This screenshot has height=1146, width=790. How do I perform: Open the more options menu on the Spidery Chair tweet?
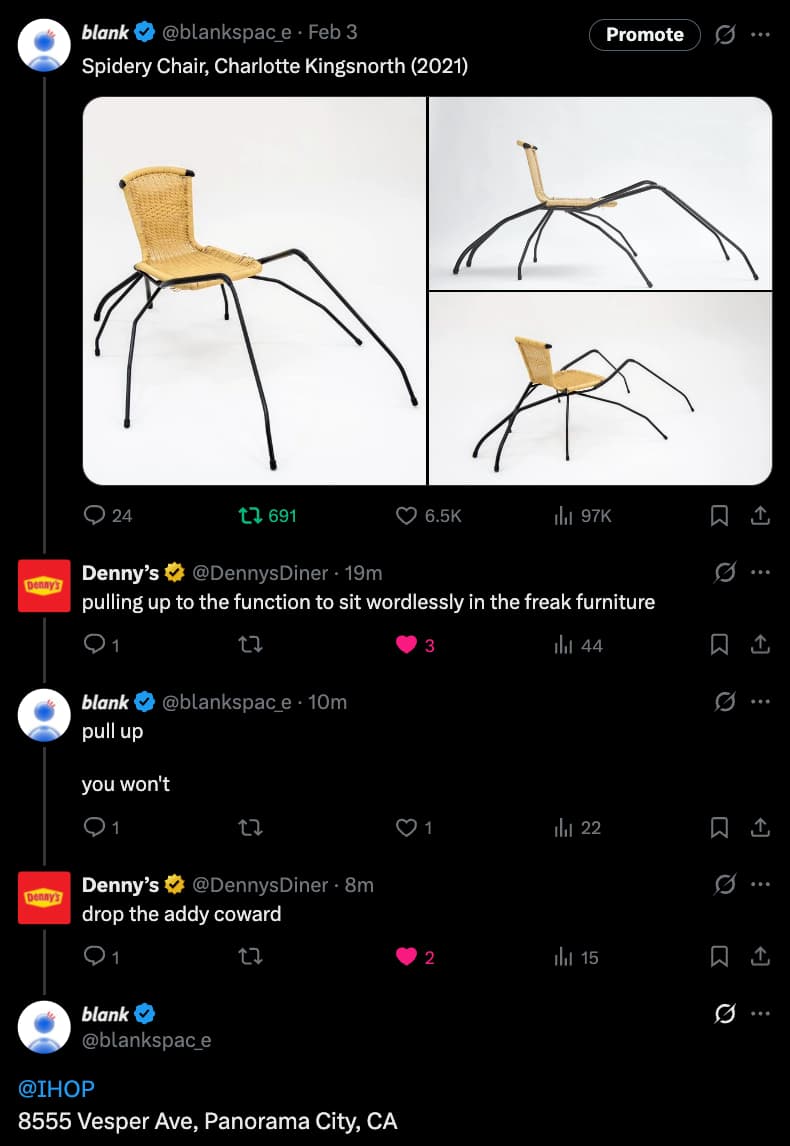click(761, 33)
